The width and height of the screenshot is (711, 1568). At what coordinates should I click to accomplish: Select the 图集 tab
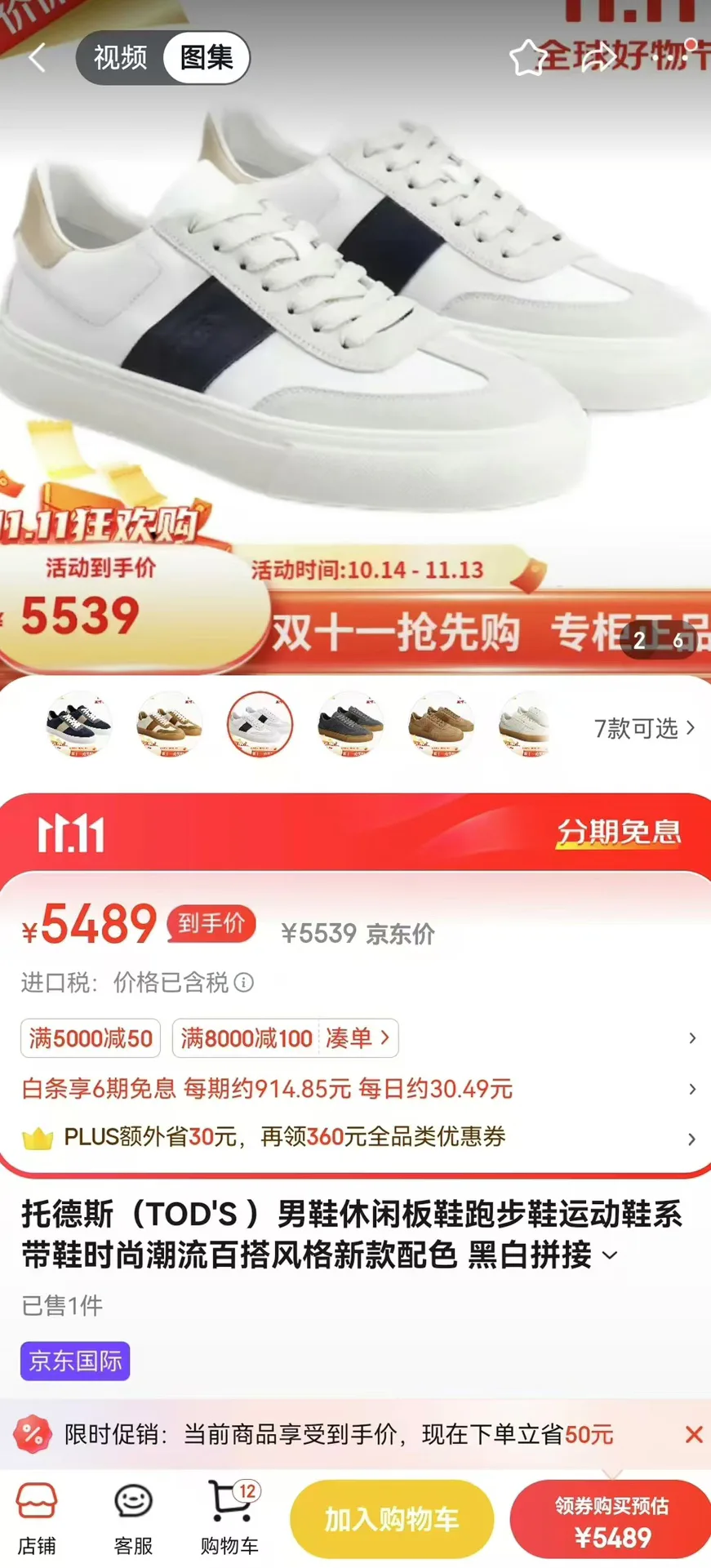(207, 58)
